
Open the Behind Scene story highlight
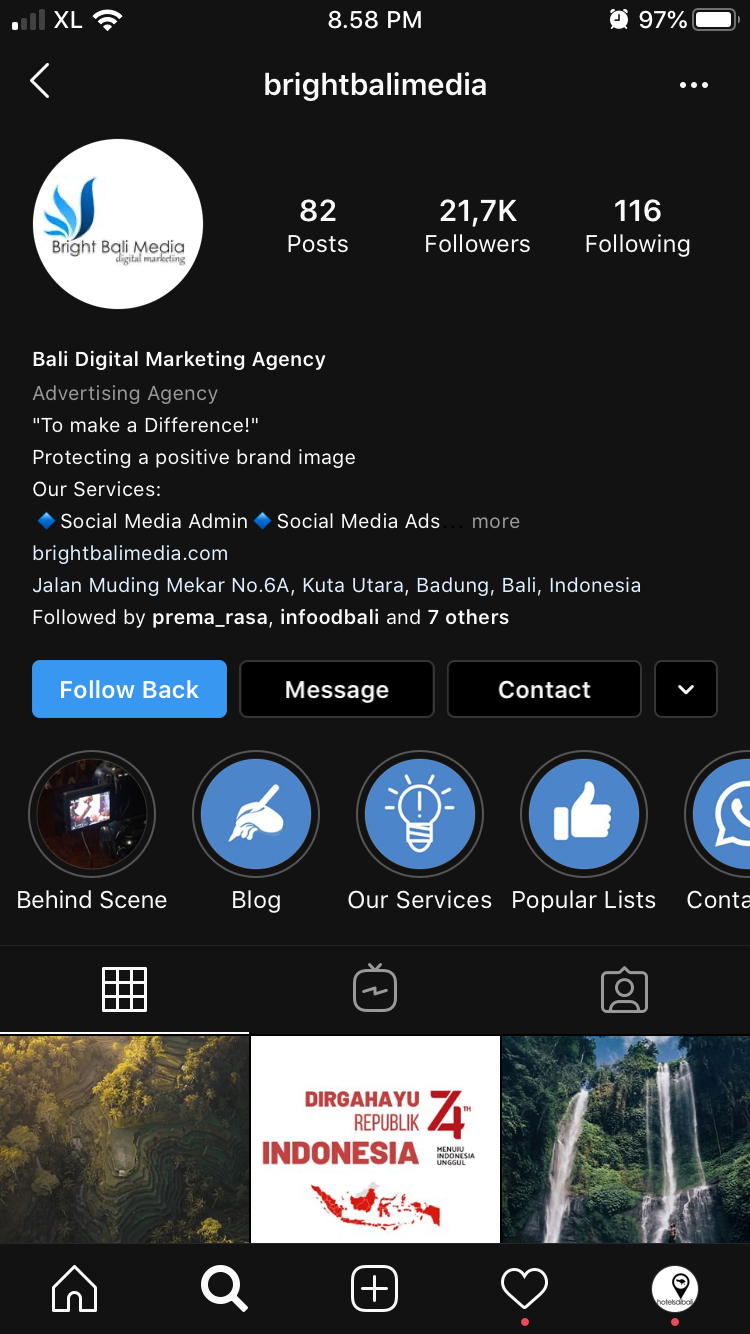click(x=92, y=814)
